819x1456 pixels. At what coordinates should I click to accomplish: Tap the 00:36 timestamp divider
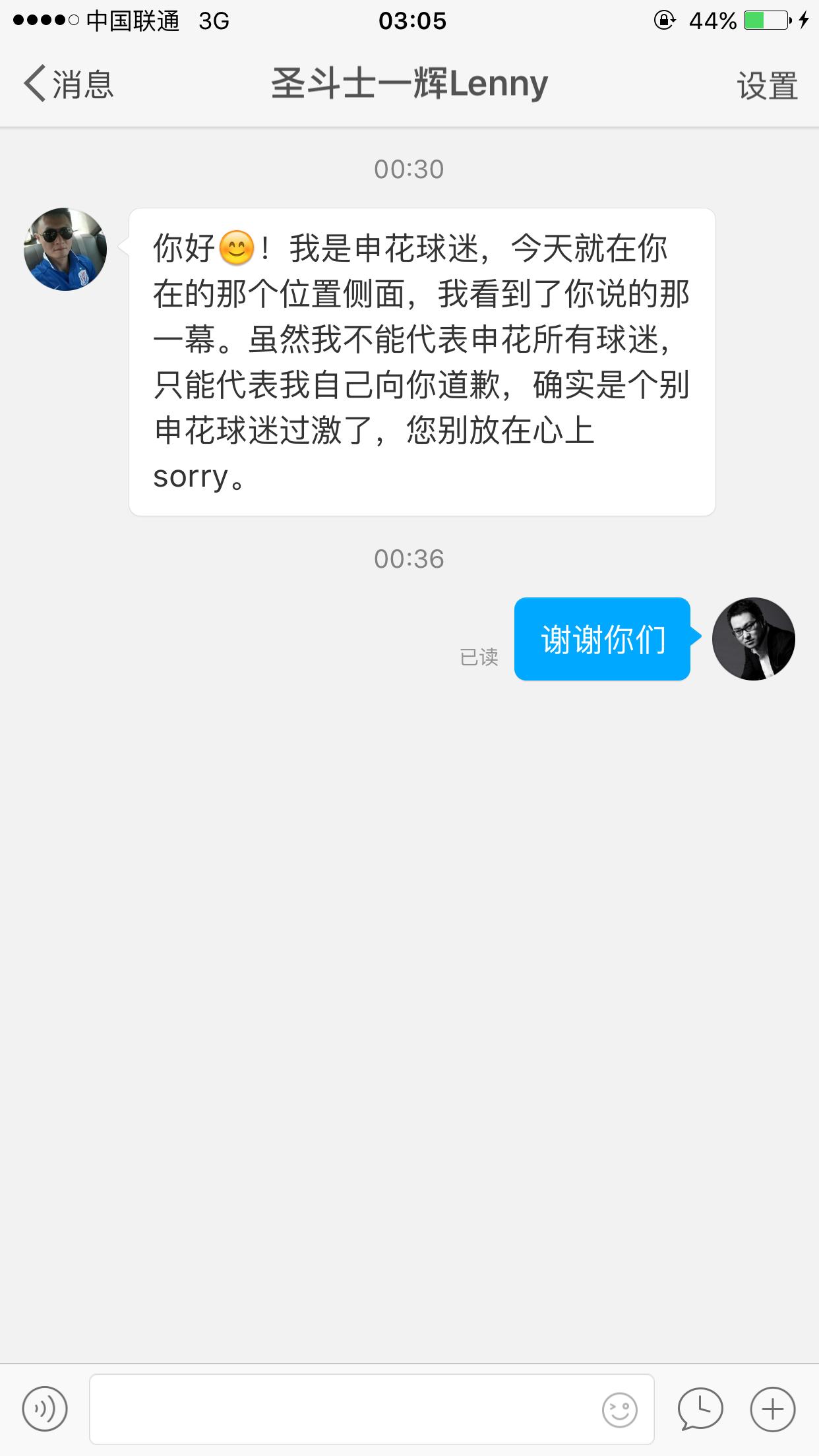[x=409, y=559]
